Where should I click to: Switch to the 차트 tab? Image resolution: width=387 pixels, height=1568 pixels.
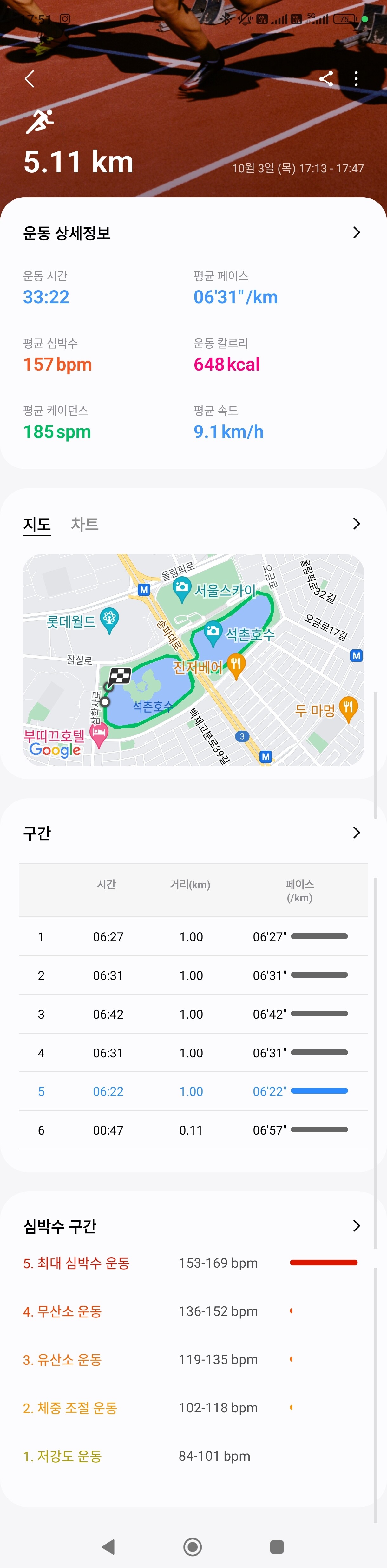(85, 524)
